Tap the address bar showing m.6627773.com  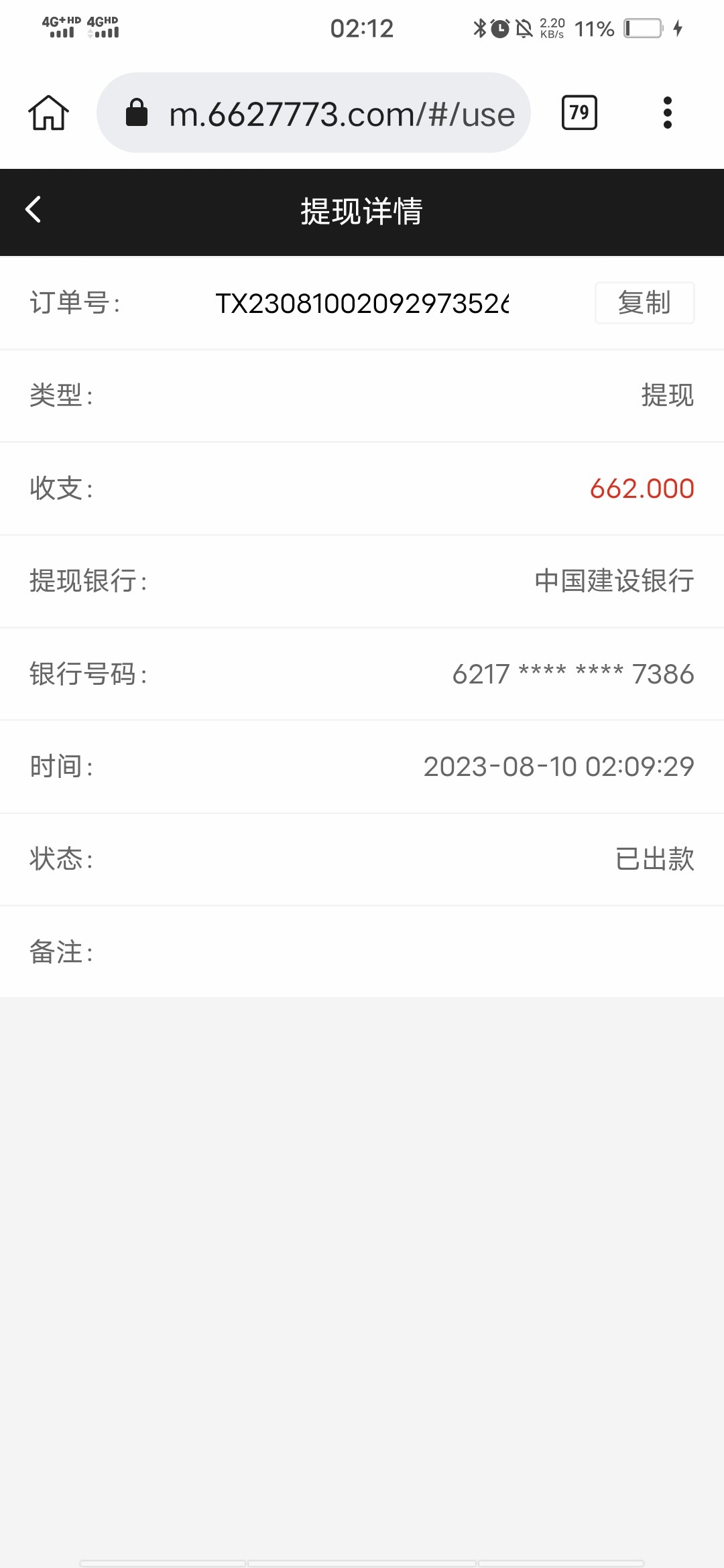pyautogui.click(x=341, y=113)
